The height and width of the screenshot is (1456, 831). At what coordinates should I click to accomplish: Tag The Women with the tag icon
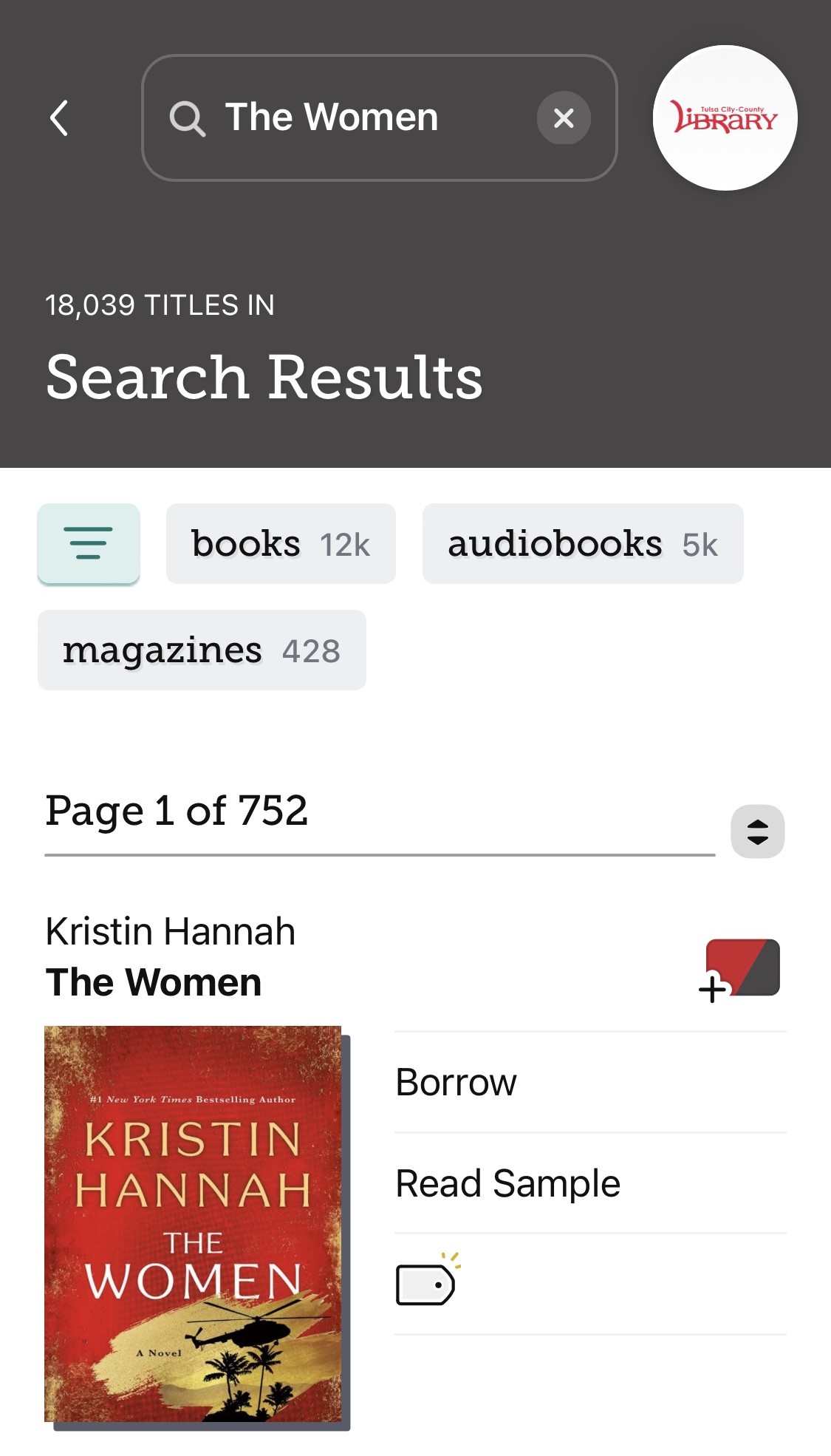(x=426, y=1284)
